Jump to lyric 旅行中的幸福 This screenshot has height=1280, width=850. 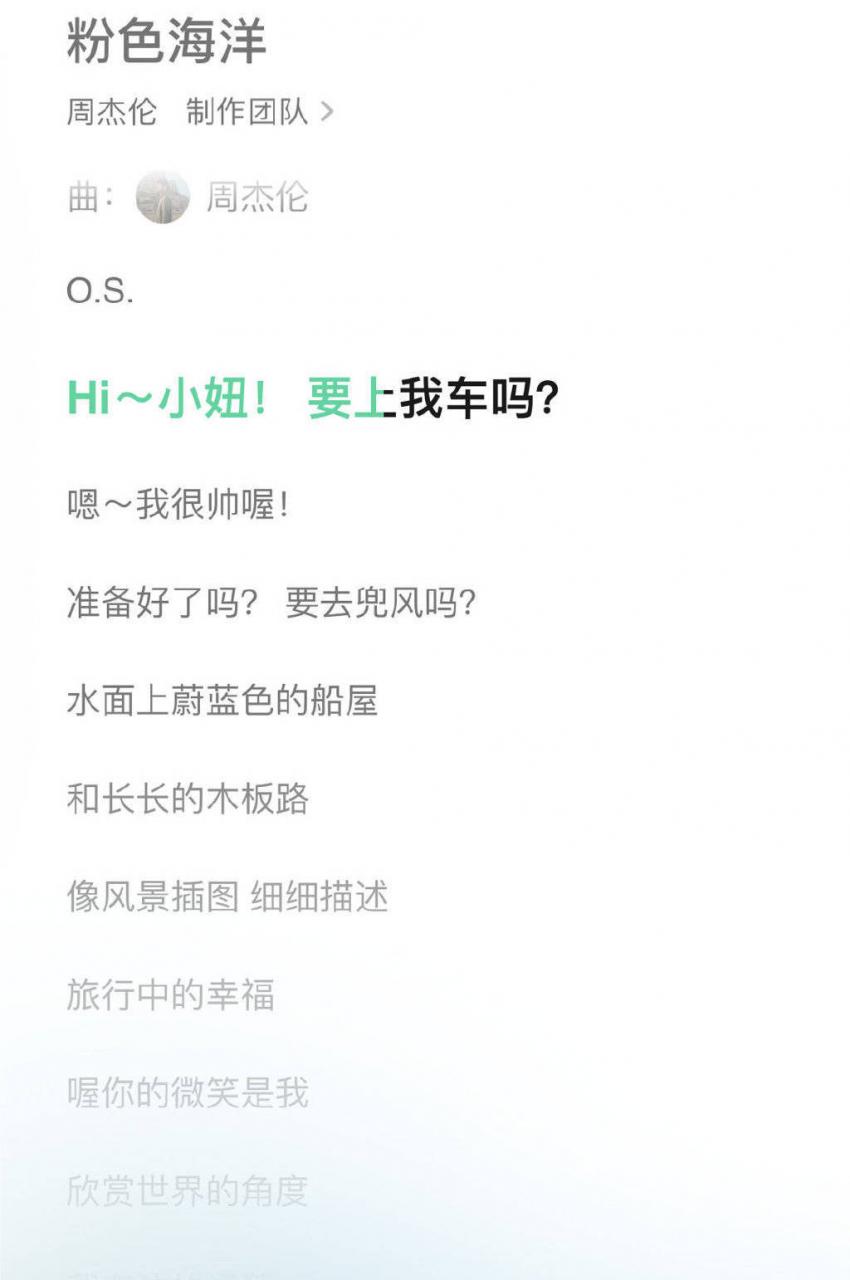168,995
